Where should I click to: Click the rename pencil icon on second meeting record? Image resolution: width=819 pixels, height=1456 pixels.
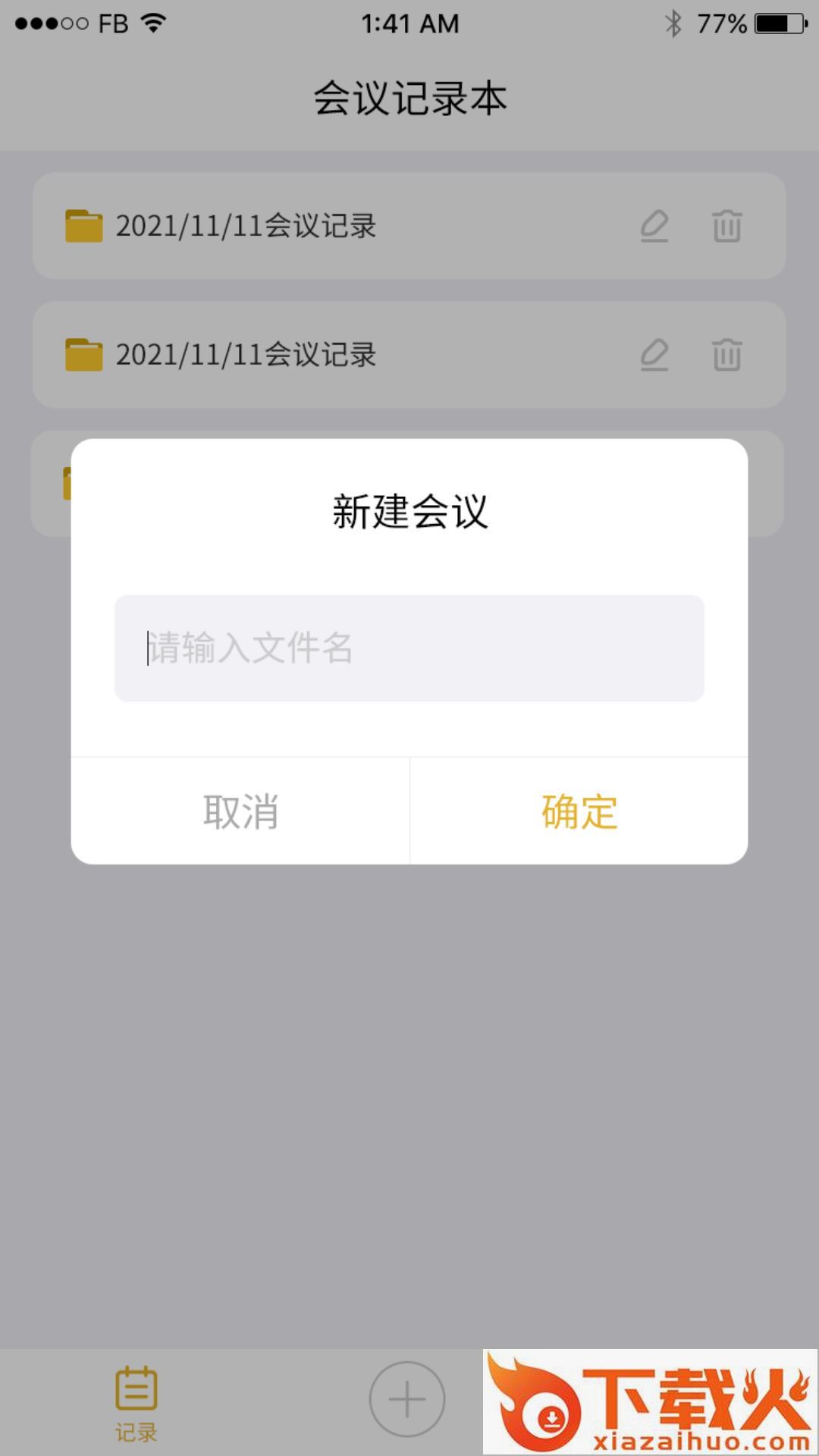tap(655, 355)
